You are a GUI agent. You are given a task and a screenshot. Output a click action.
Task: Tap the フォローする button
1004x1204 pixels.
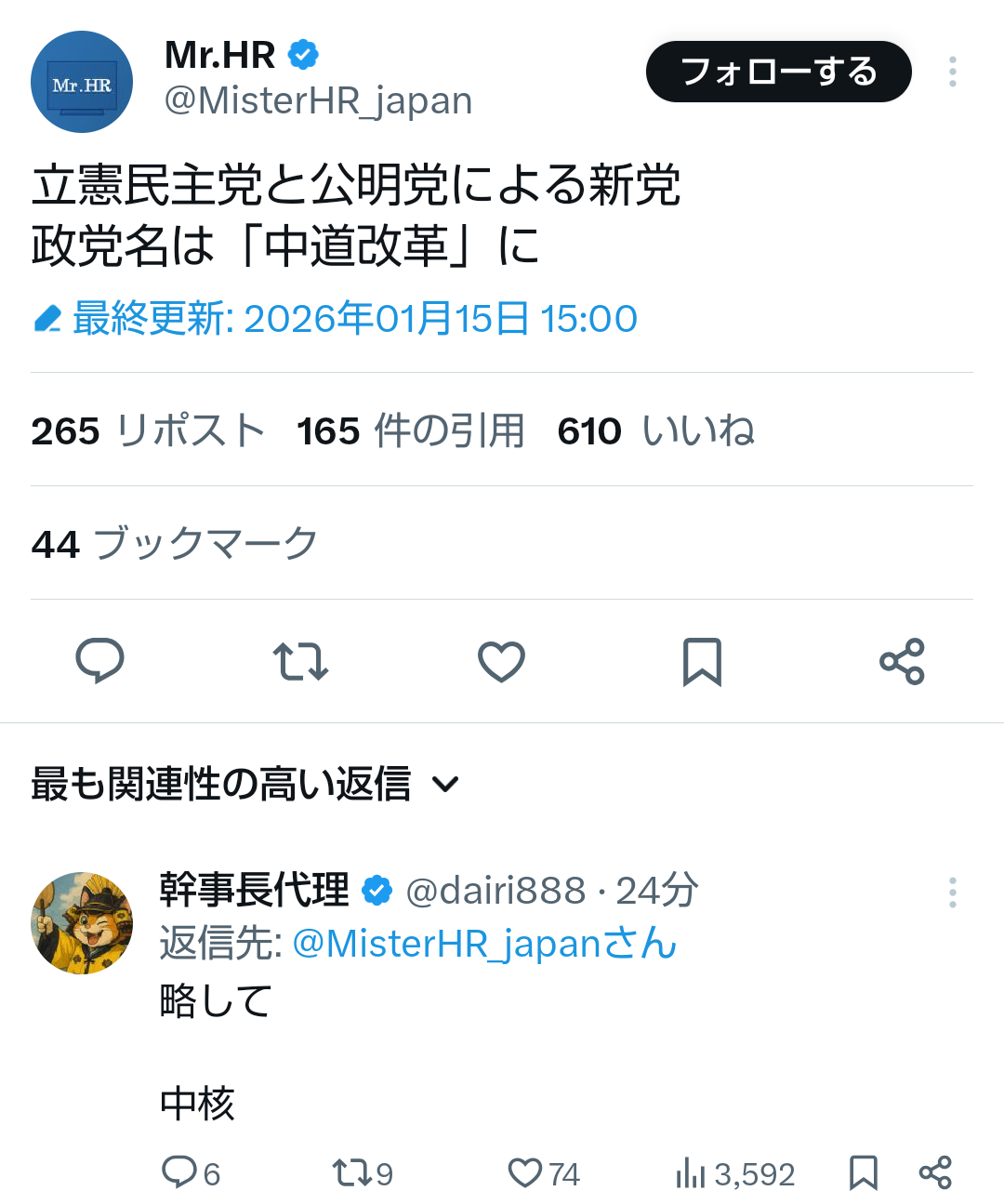point(778,72)
